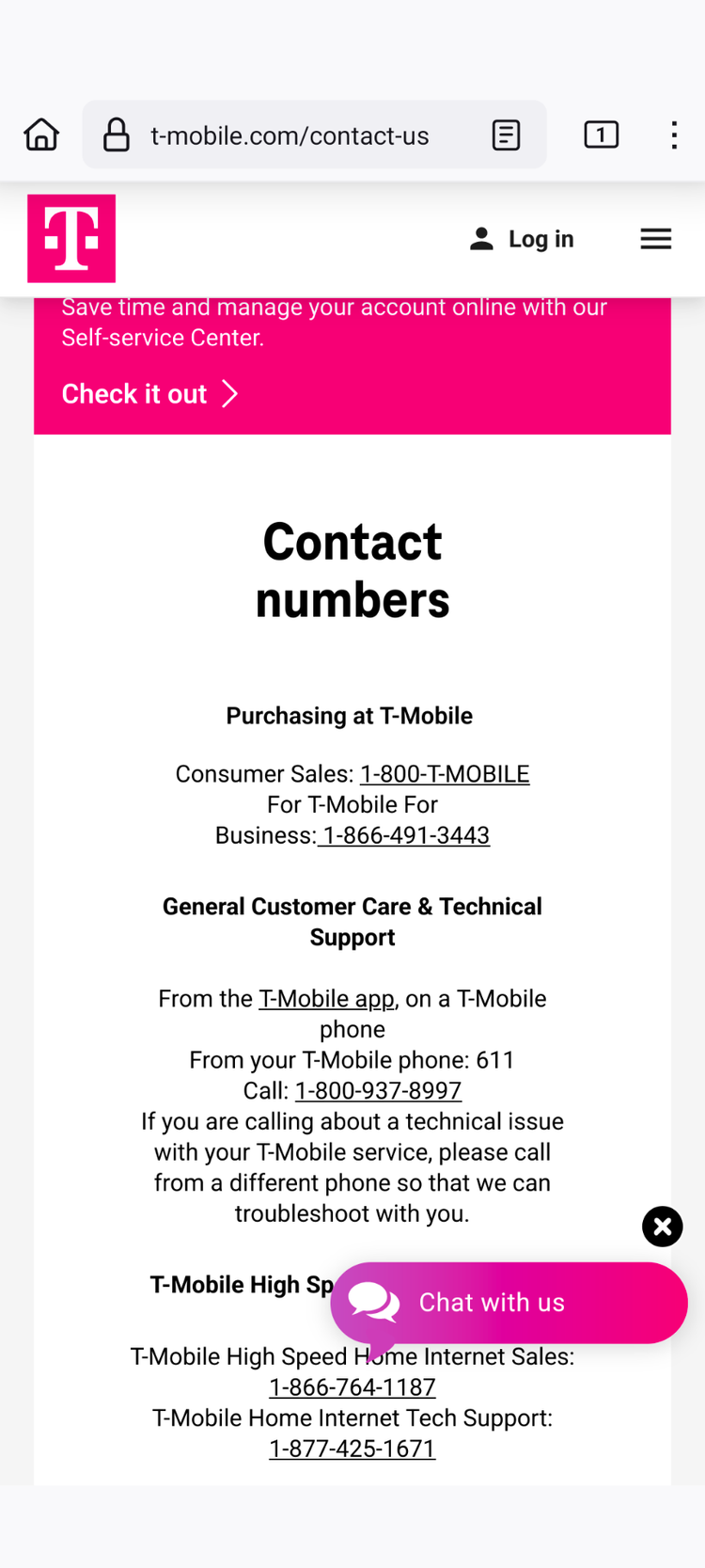
Task: Open the browser overflow menu
Action: click(674, 135)
